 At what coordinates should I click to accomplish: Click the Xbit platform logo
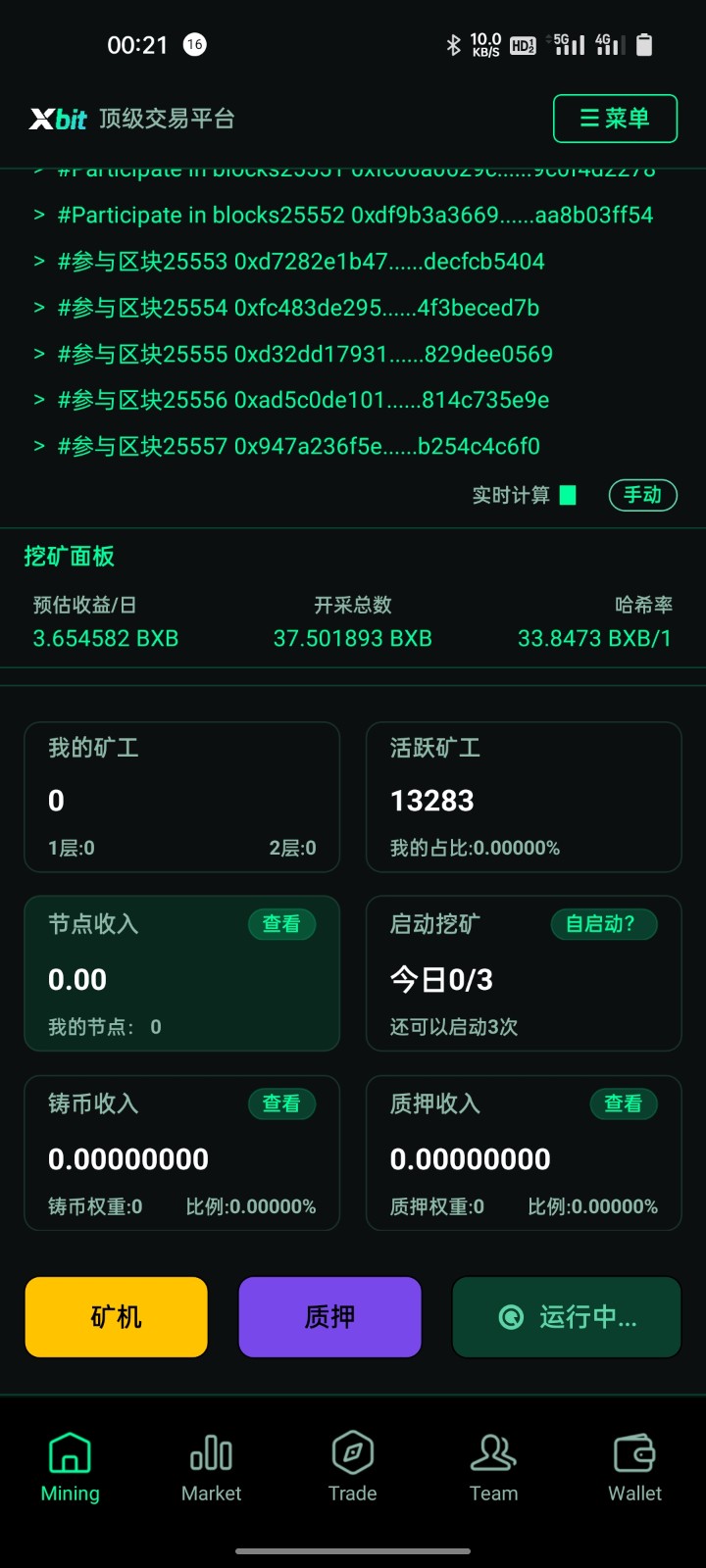pos(59,118)
